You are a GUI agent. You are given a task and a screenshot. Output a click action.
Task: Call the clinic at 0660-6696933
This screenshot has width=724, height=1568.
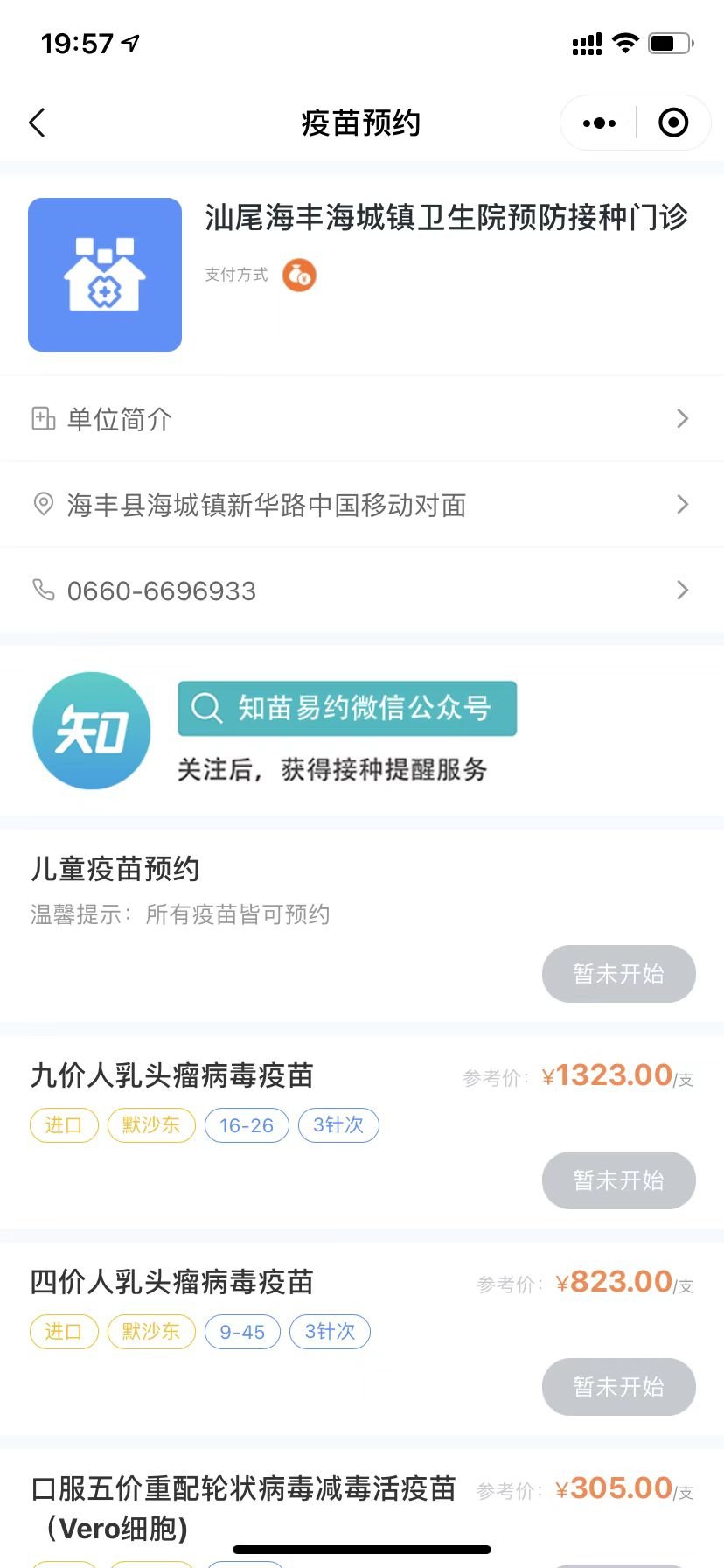tap(361, 591)
